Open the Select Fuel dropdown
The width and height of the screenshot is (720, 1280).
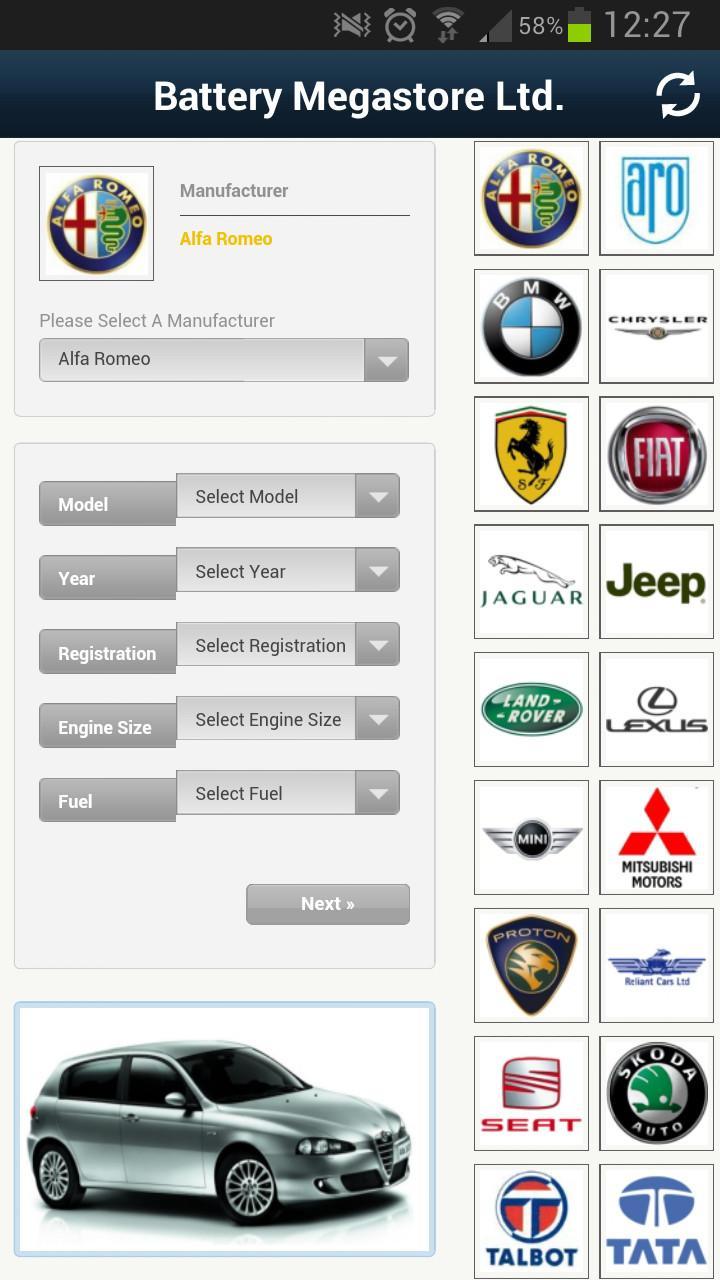tap(288, 793)
